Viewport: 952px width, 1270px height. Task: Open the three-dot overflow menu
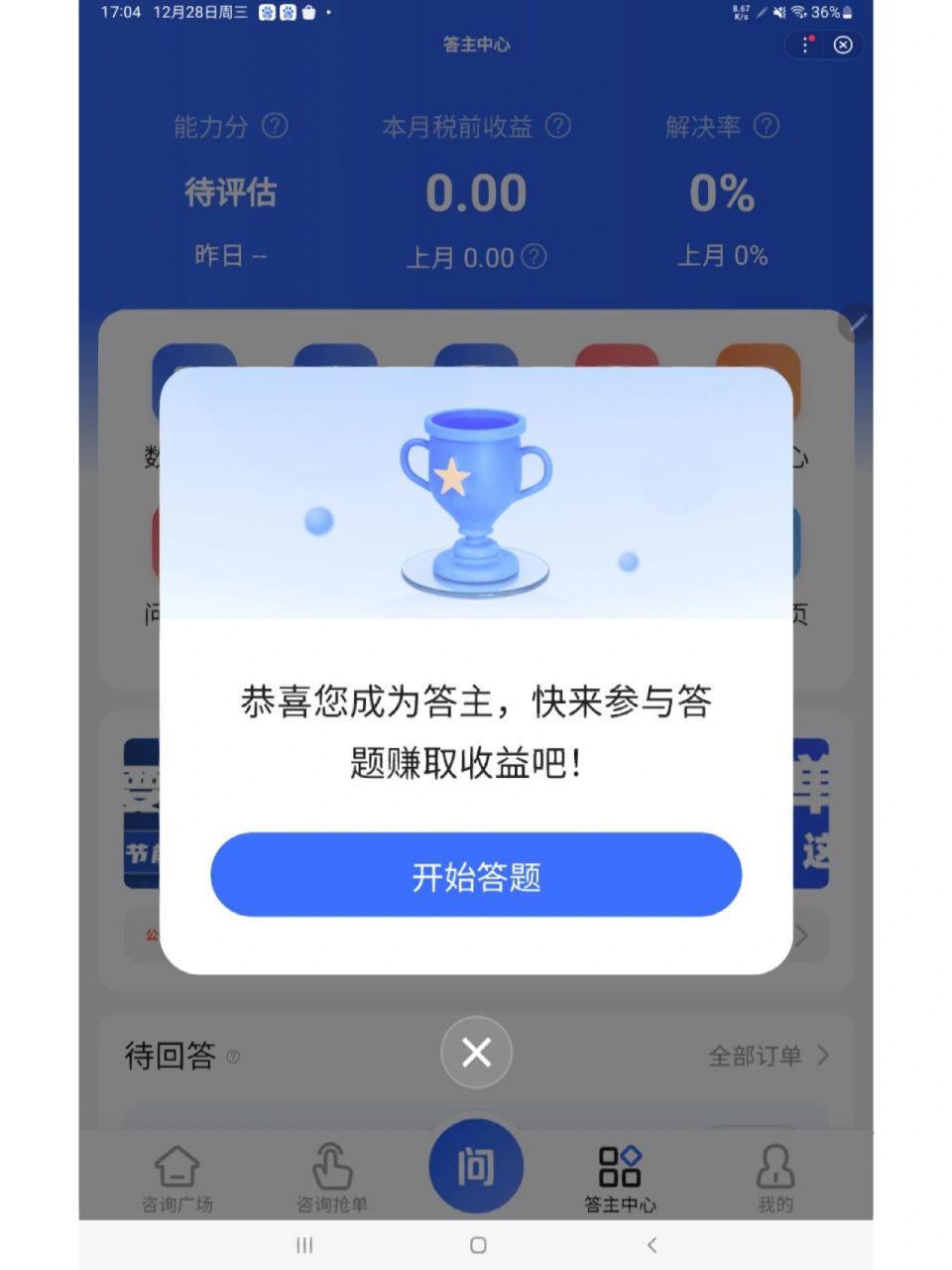(805, 46)
